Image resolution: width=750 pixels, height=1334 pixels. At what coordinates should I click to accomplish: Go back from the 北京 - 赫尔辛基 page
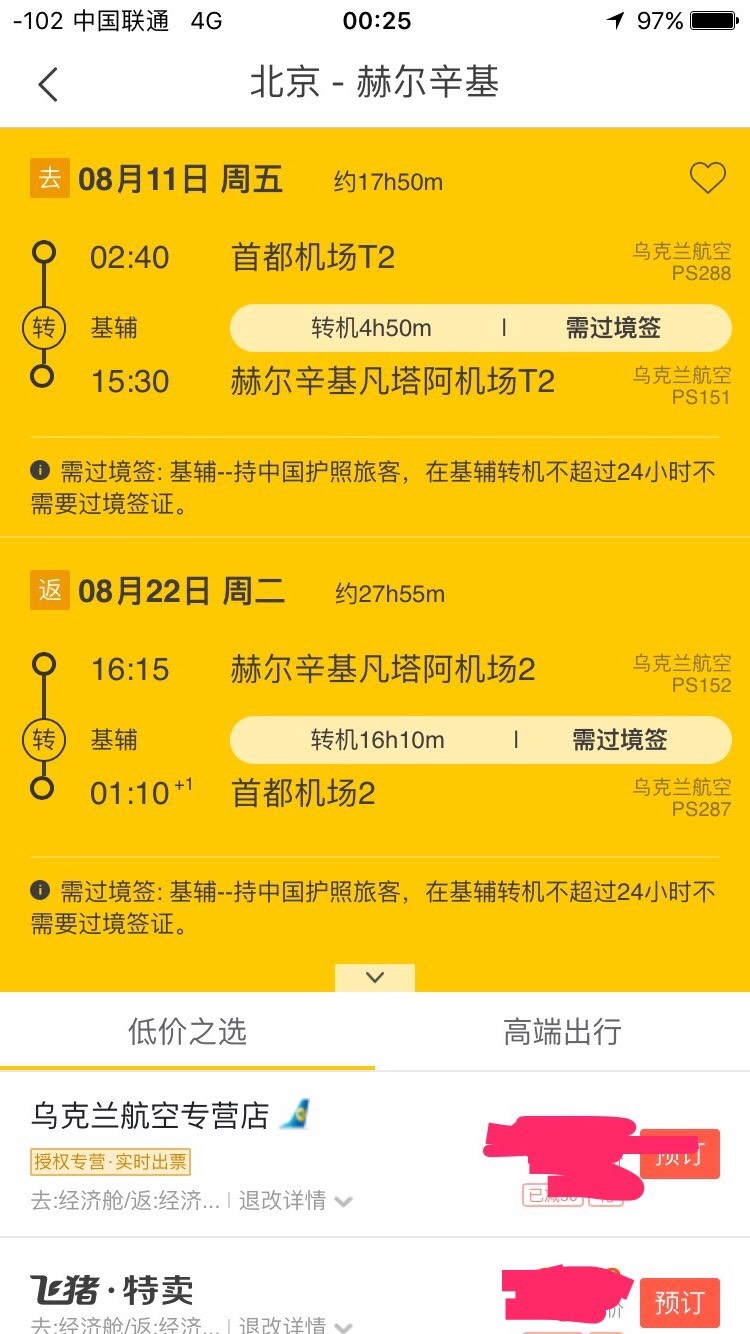48,84
